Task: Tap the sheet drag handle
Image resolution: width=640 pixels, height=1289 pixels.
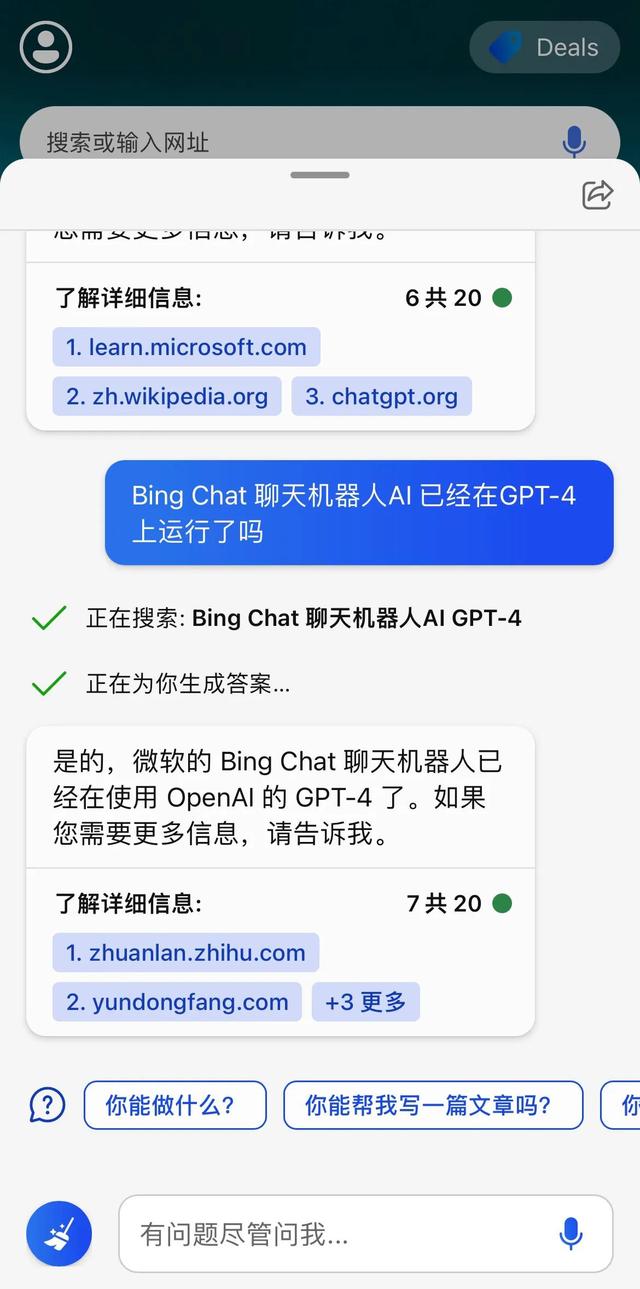Action: [x=320, y=175]
